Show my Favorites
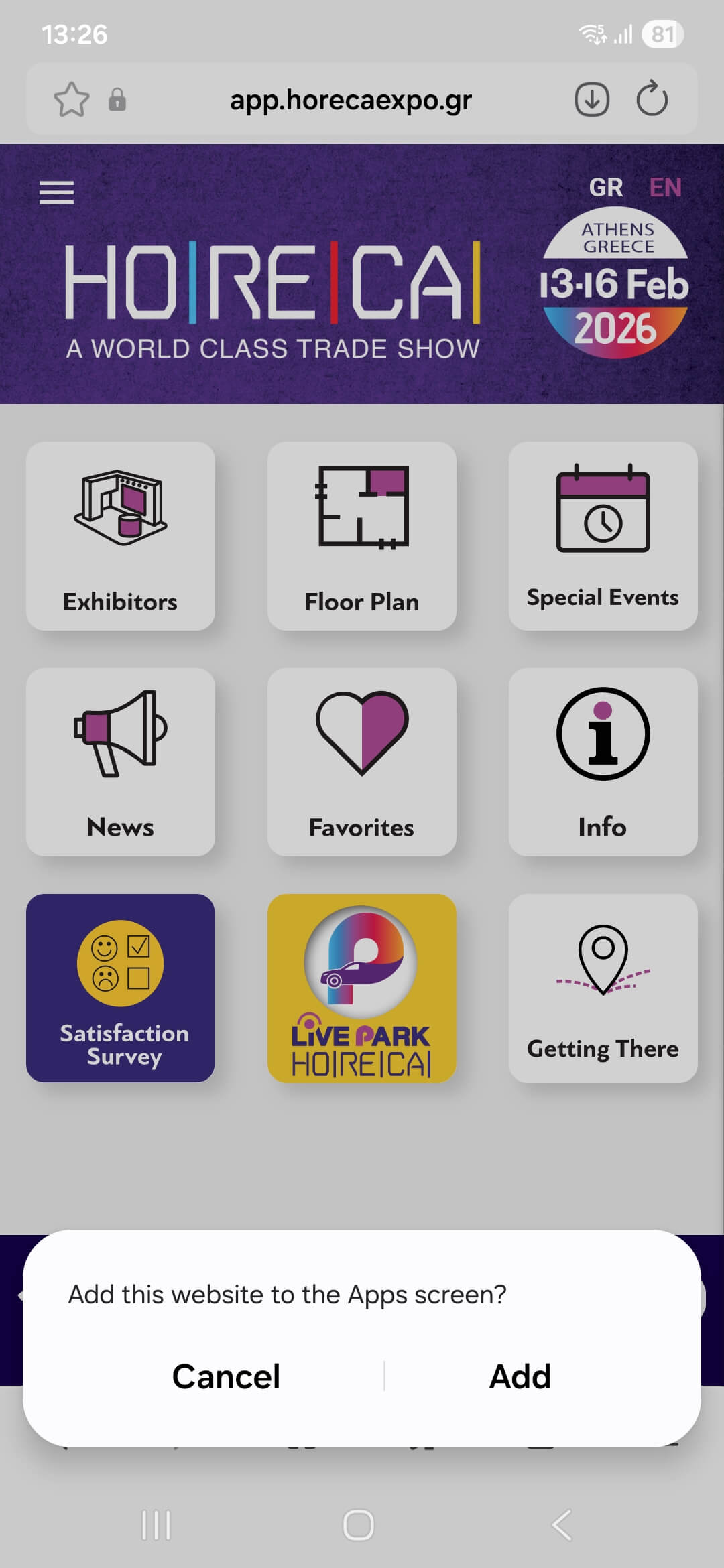Image resolution: width=724 pixels, height=1568 pixels. pyautogui.click(x=362, y=762)
